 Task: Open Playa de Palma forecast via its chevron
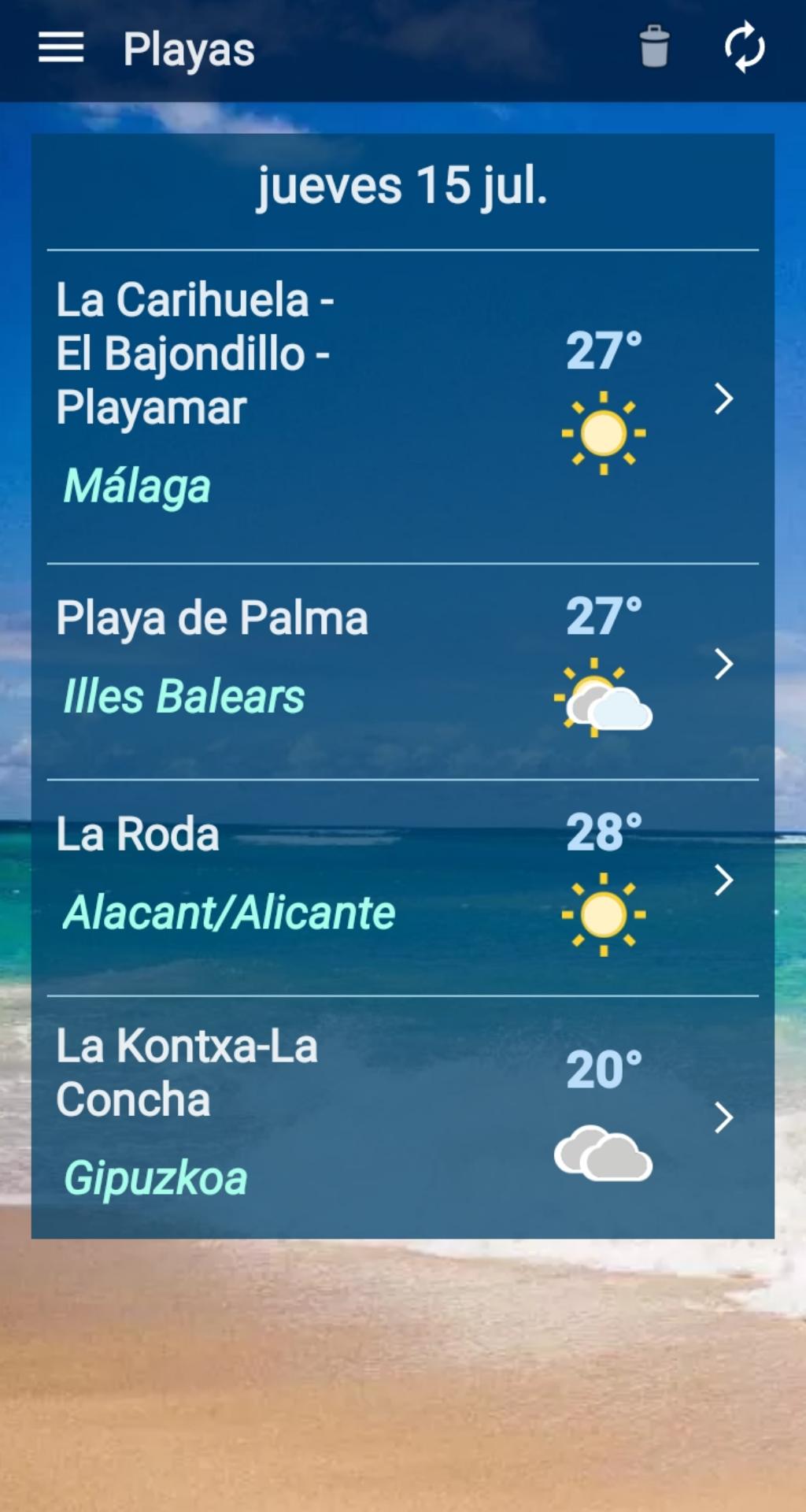coord(724,664)
